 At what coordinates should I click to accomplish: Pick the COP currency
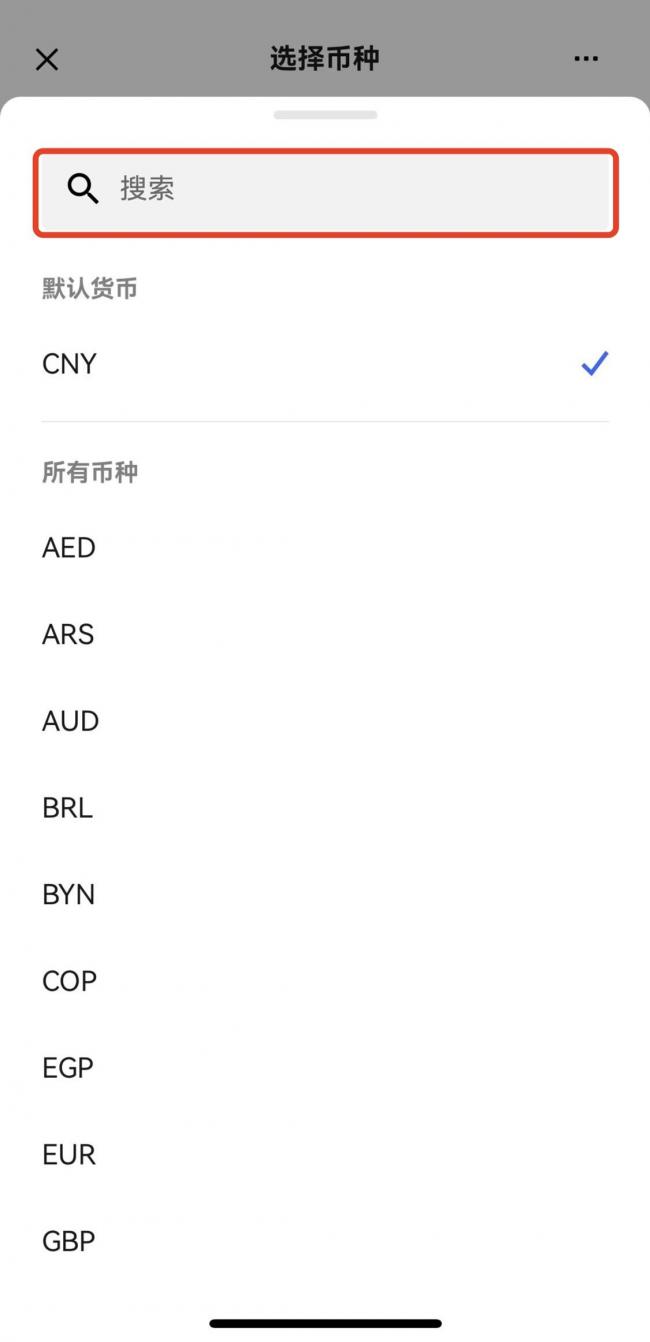[325, 981]
